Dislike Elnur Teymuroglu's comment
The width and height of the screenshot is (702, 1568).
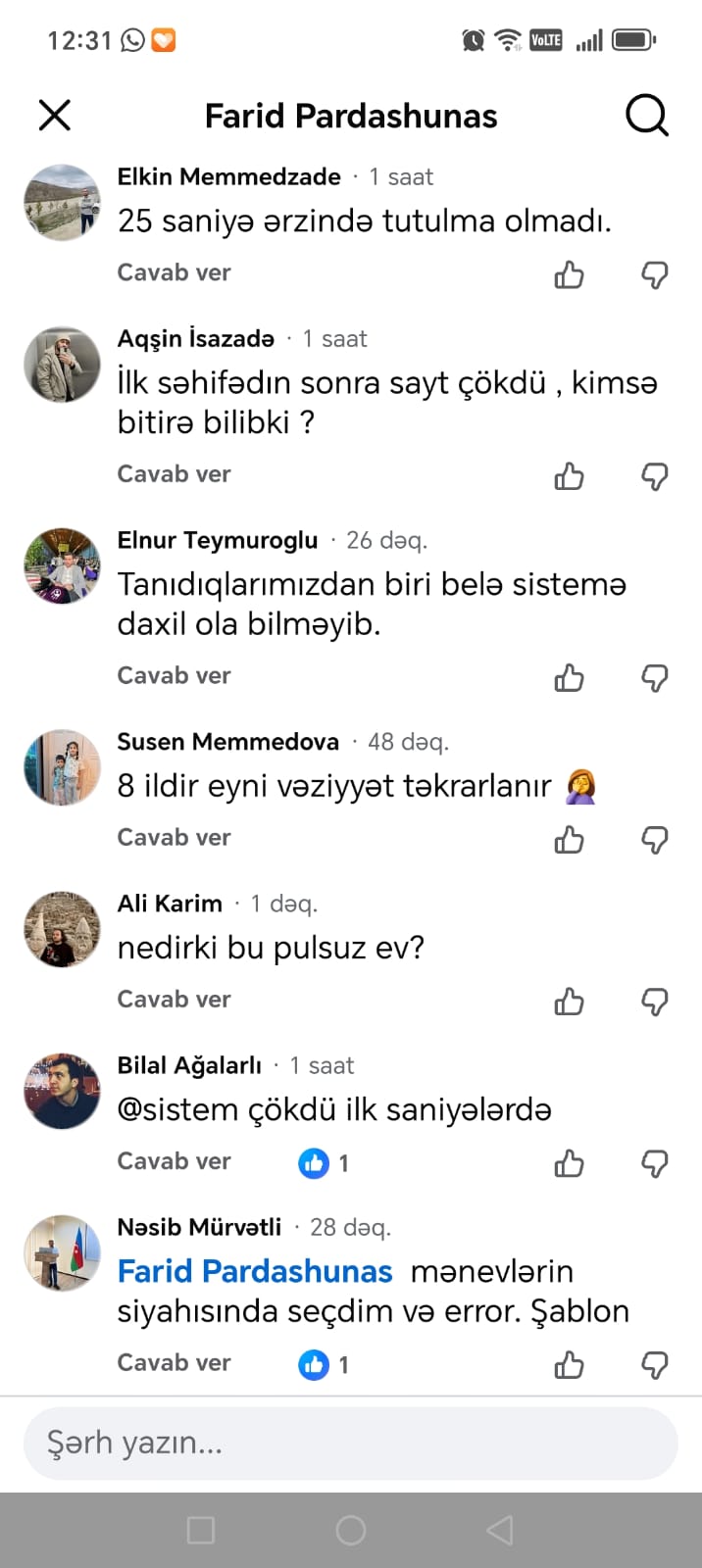tap(654, 678)
